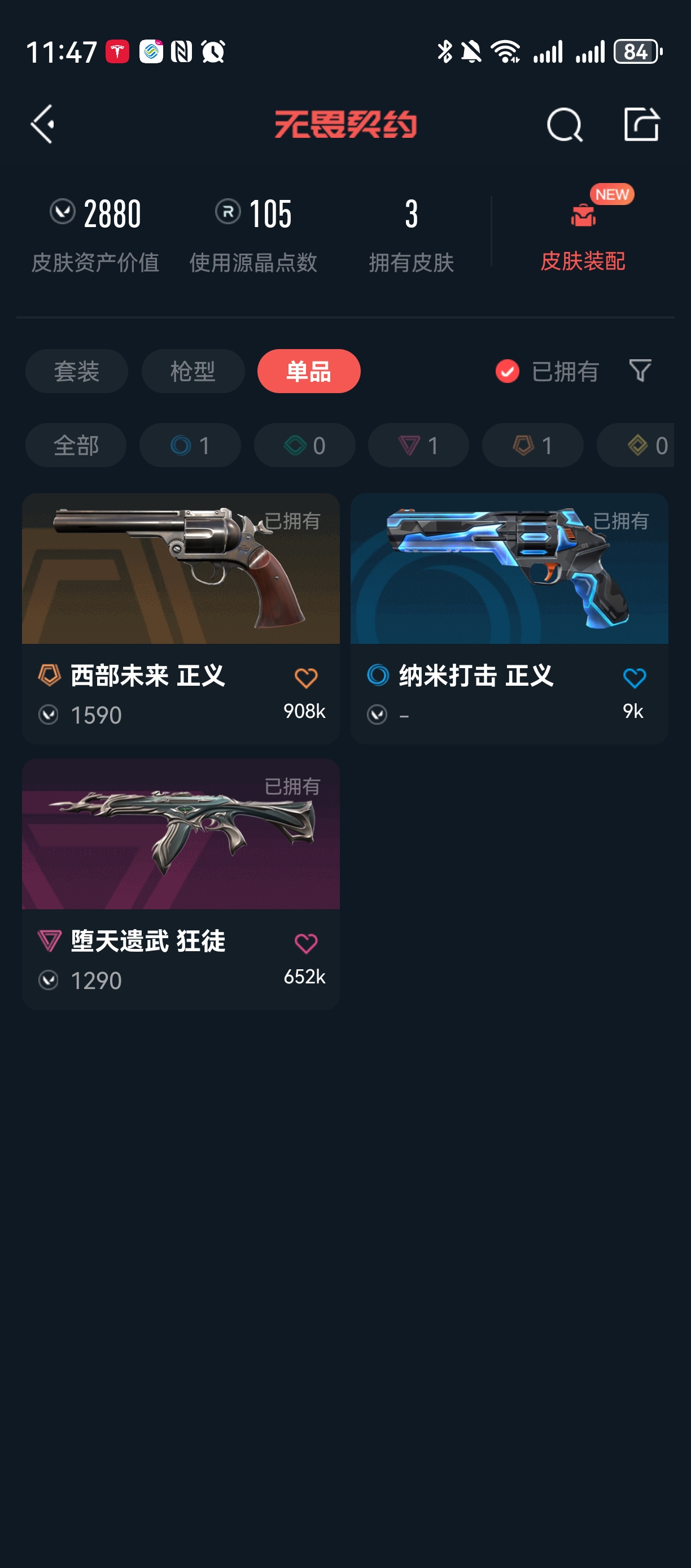Screen dimensions: 691x1568
Task: Select the 全部 tier chip
Action: [76, 445]
